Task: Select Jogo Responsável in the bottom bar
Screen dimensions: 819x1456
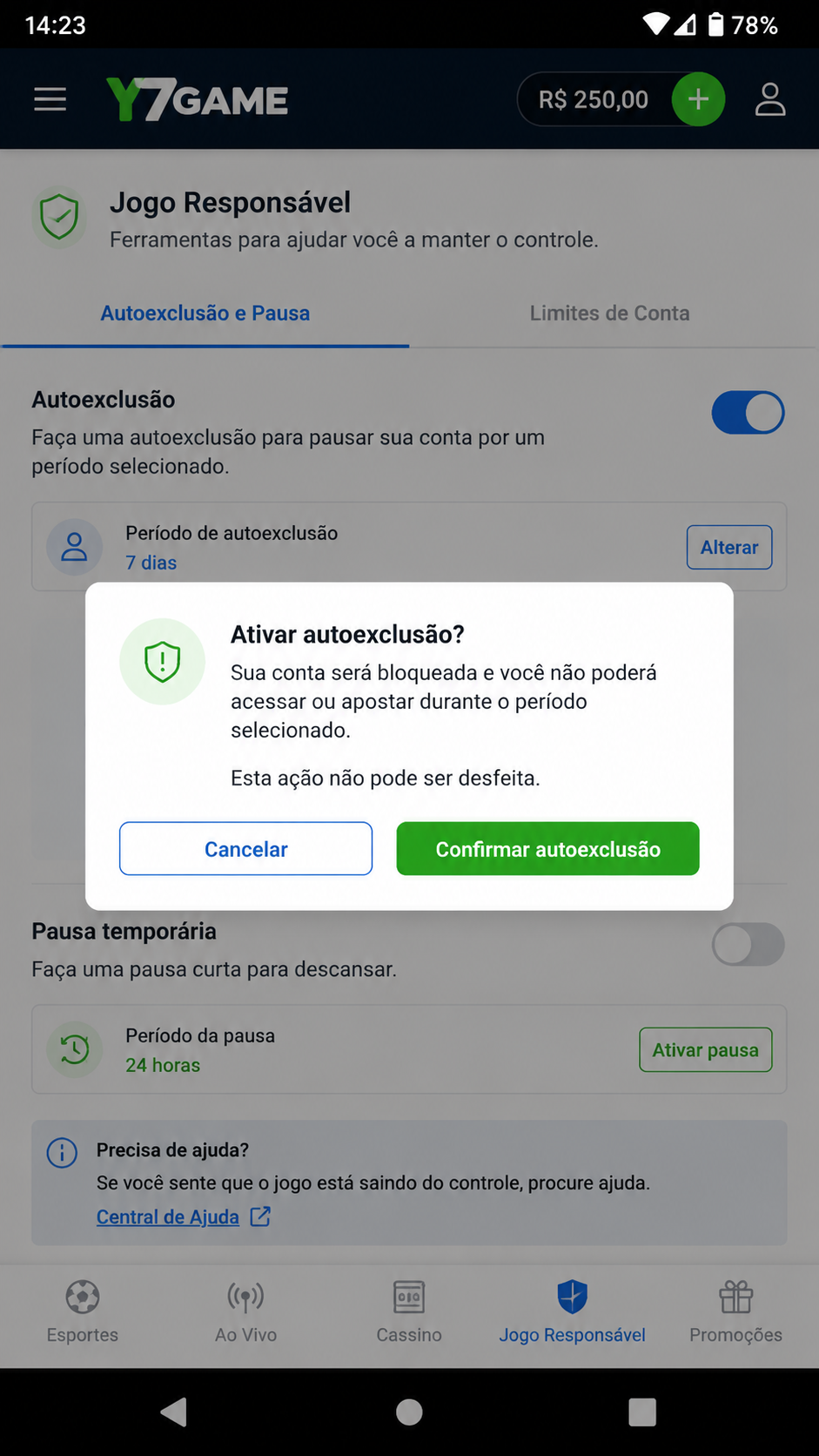Action: click(572, 1312)
